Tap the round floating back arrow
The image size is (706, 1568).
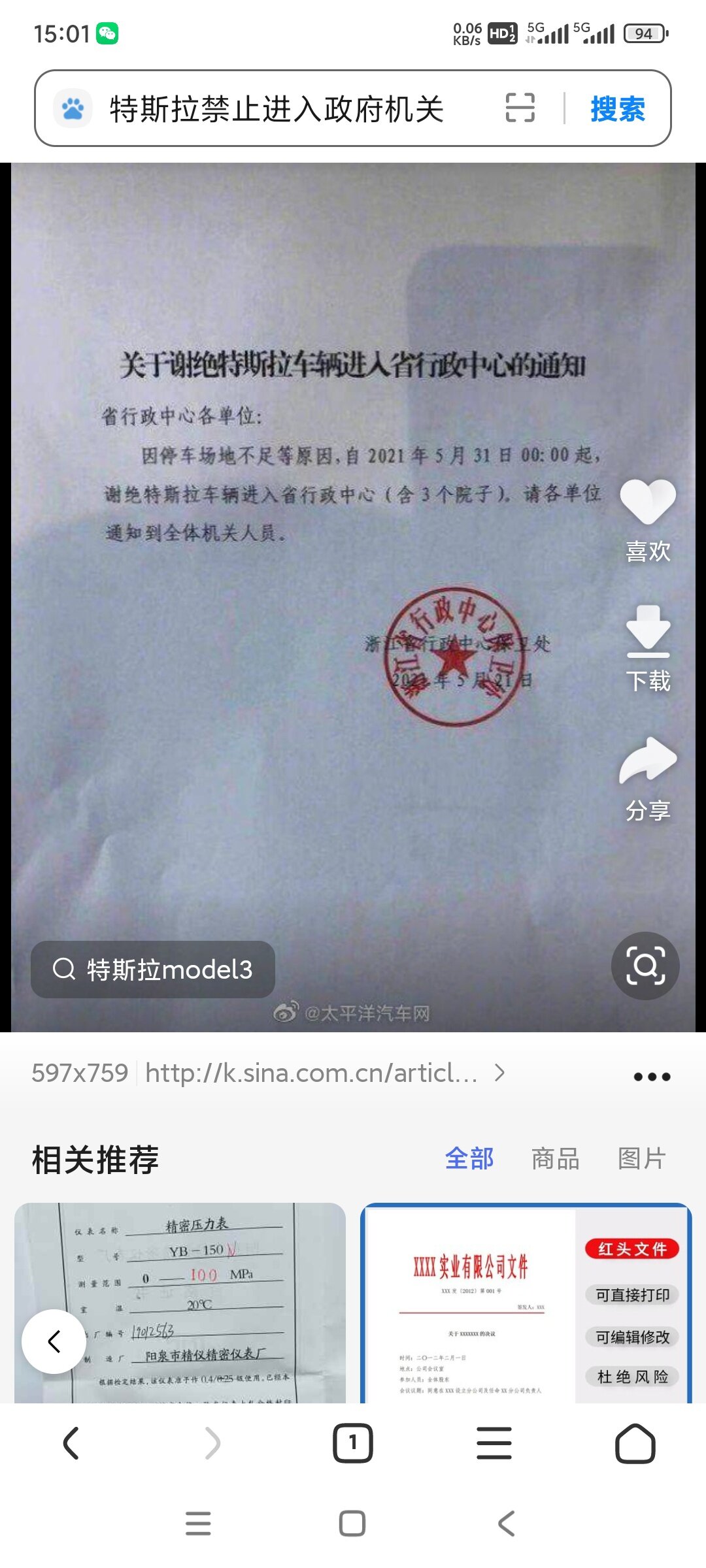[x=54, y=1341]
